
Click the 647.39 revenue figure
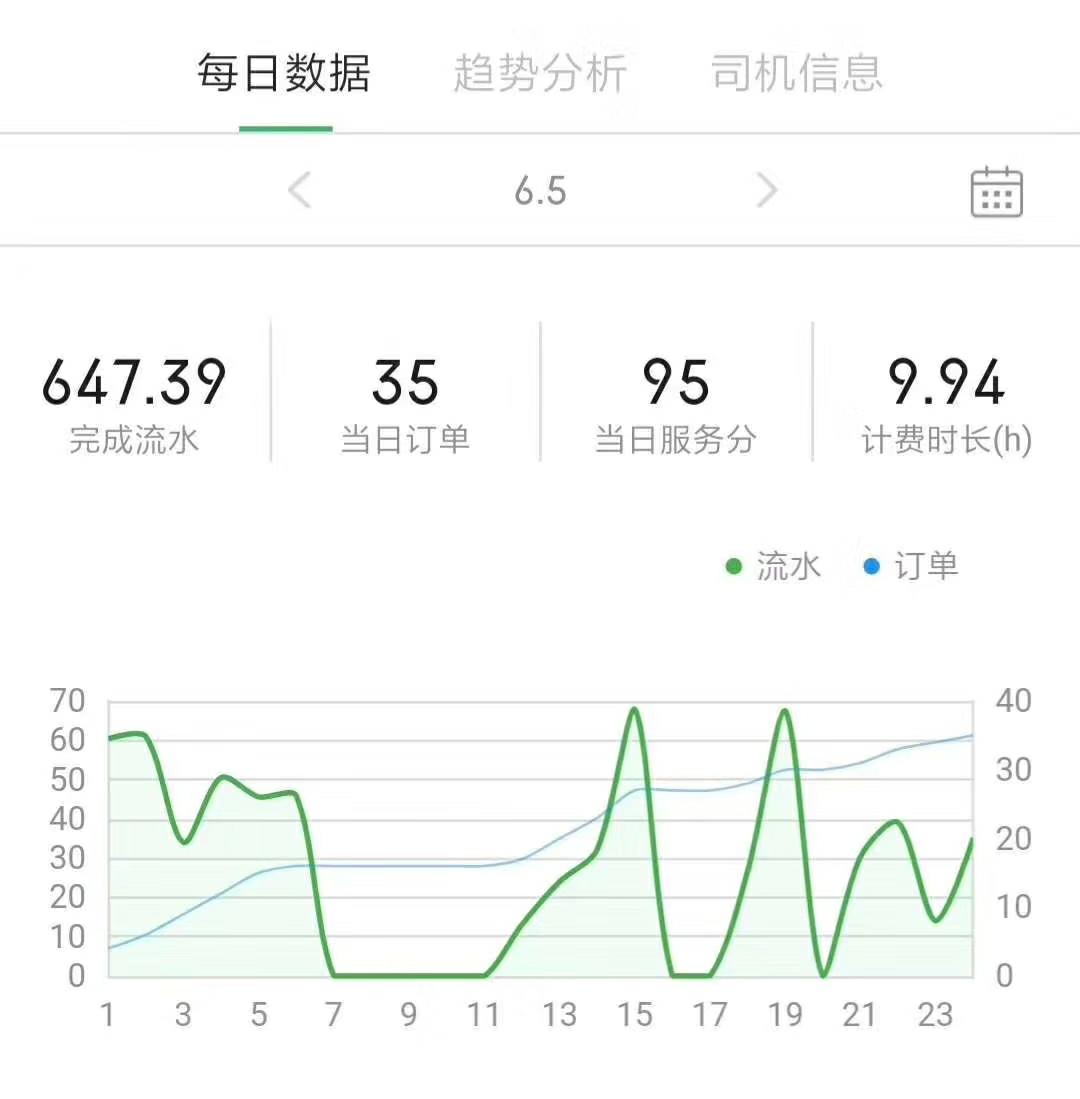click(135, 380)
